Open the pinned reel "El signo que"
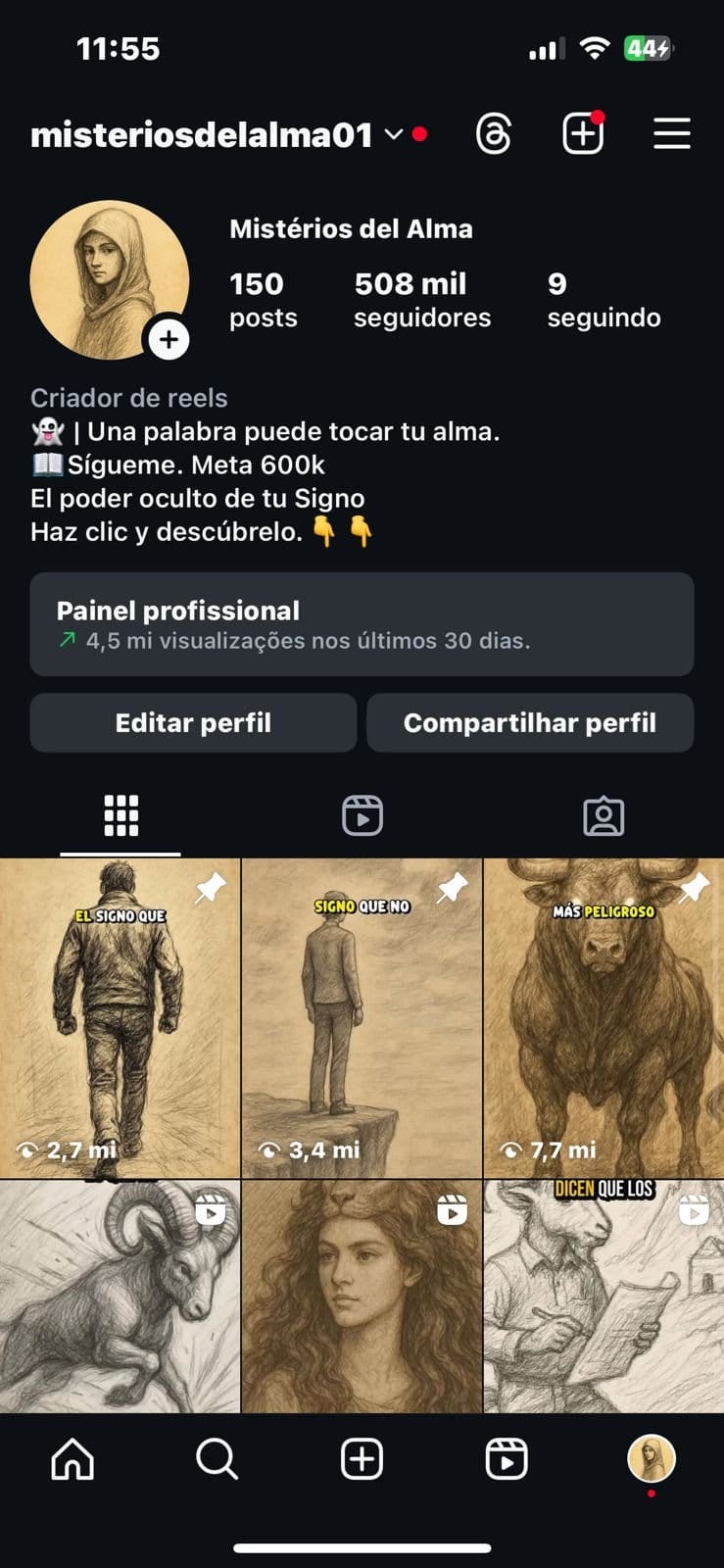Image resolution: width=724 pixels, height=1568 pixels. click(x=120, y=1019)
